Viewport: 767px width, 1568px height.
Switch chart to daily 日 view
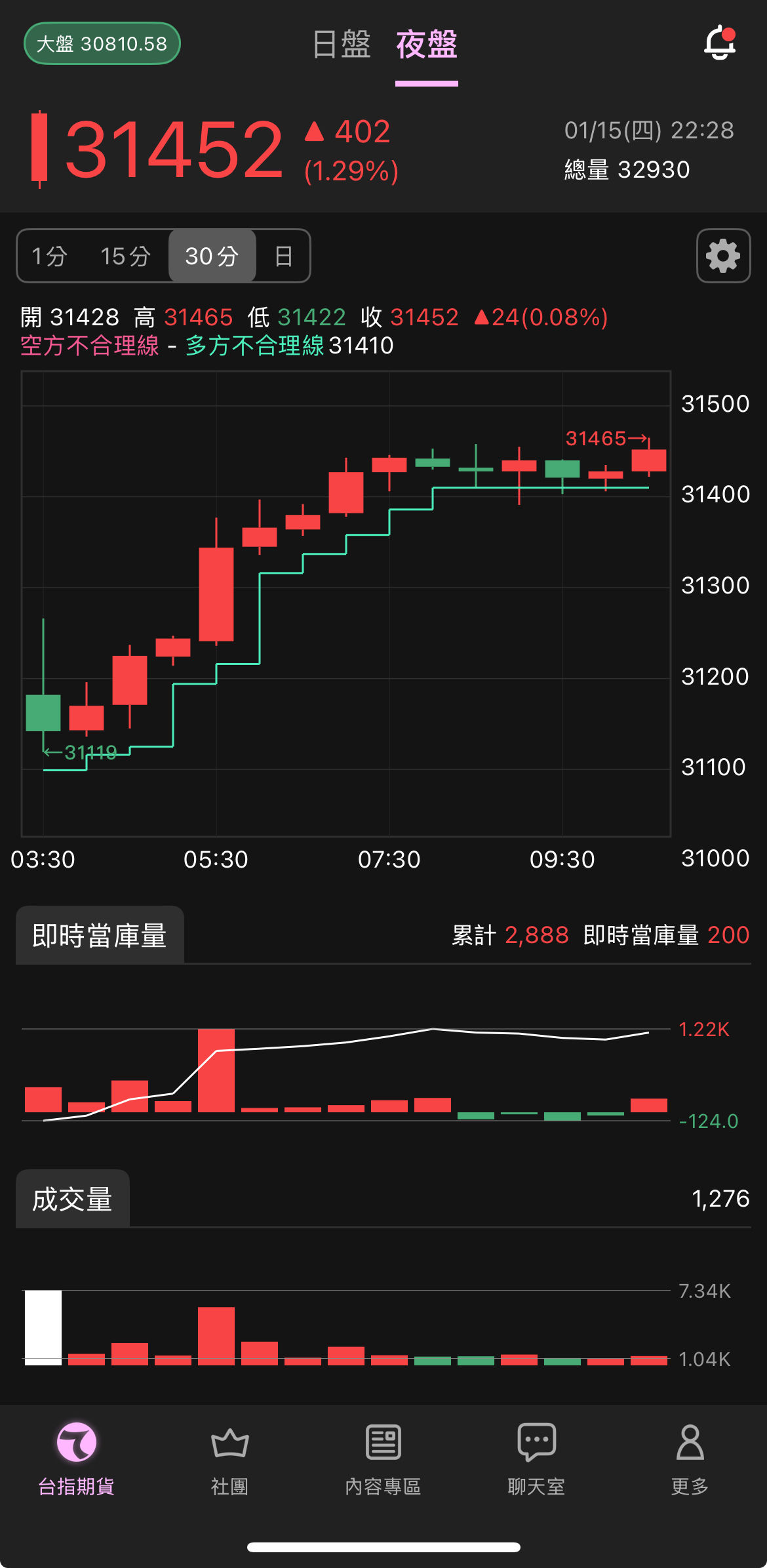pos(283,256)
